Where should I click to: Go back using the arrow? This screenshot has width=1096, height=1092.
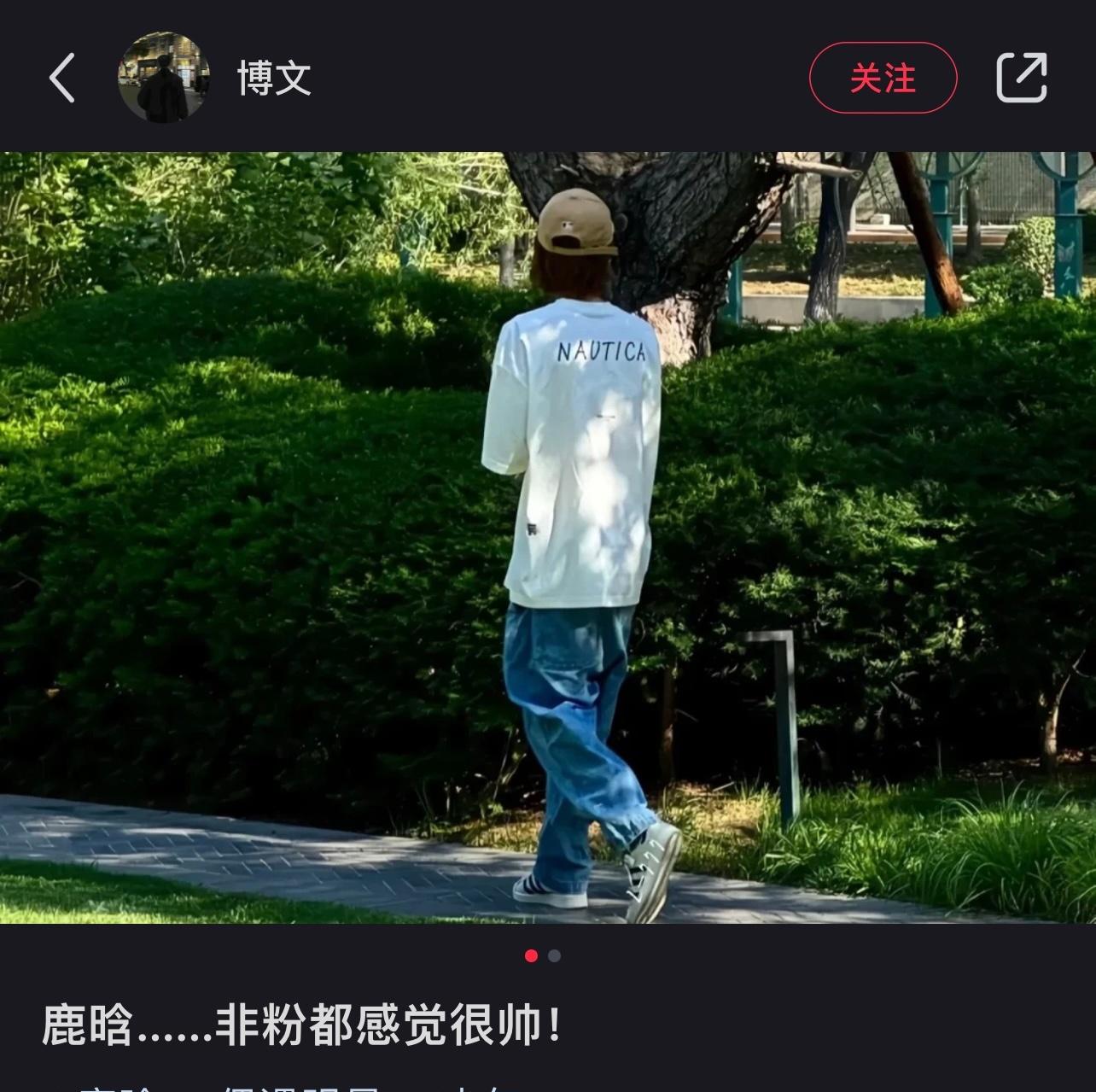pos(62,78)
